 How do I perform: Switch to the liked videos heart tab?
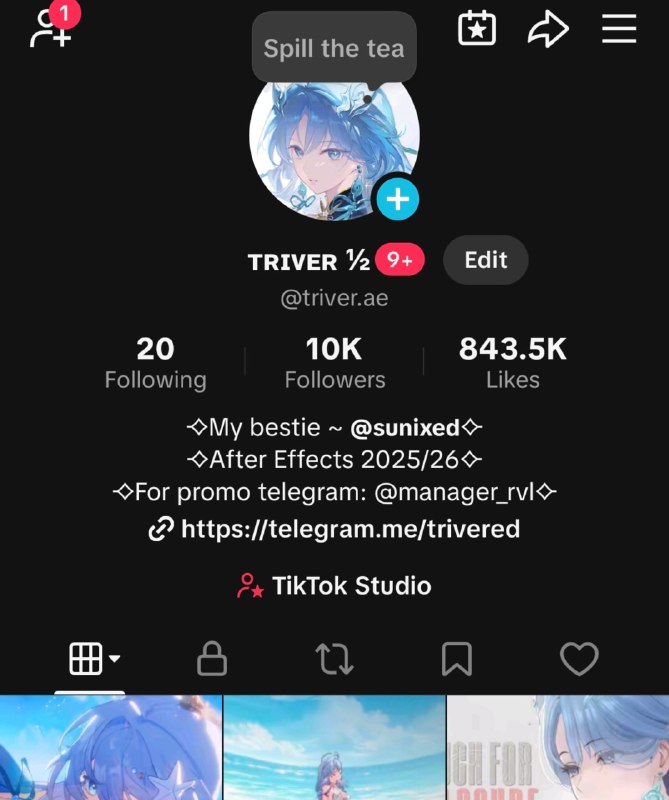point(579,659)
